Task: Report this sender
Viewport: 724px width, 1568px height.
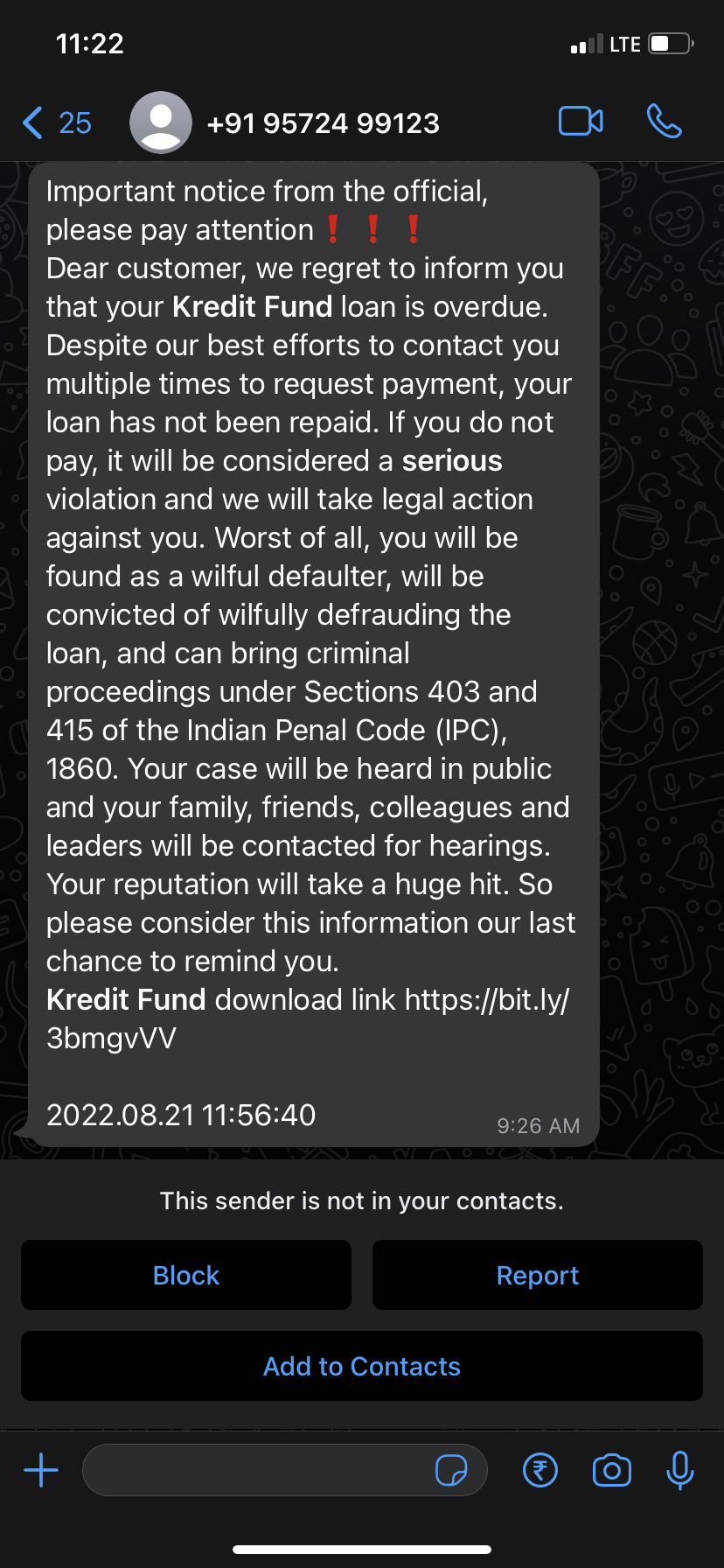Action: (x=537, y=1275)
